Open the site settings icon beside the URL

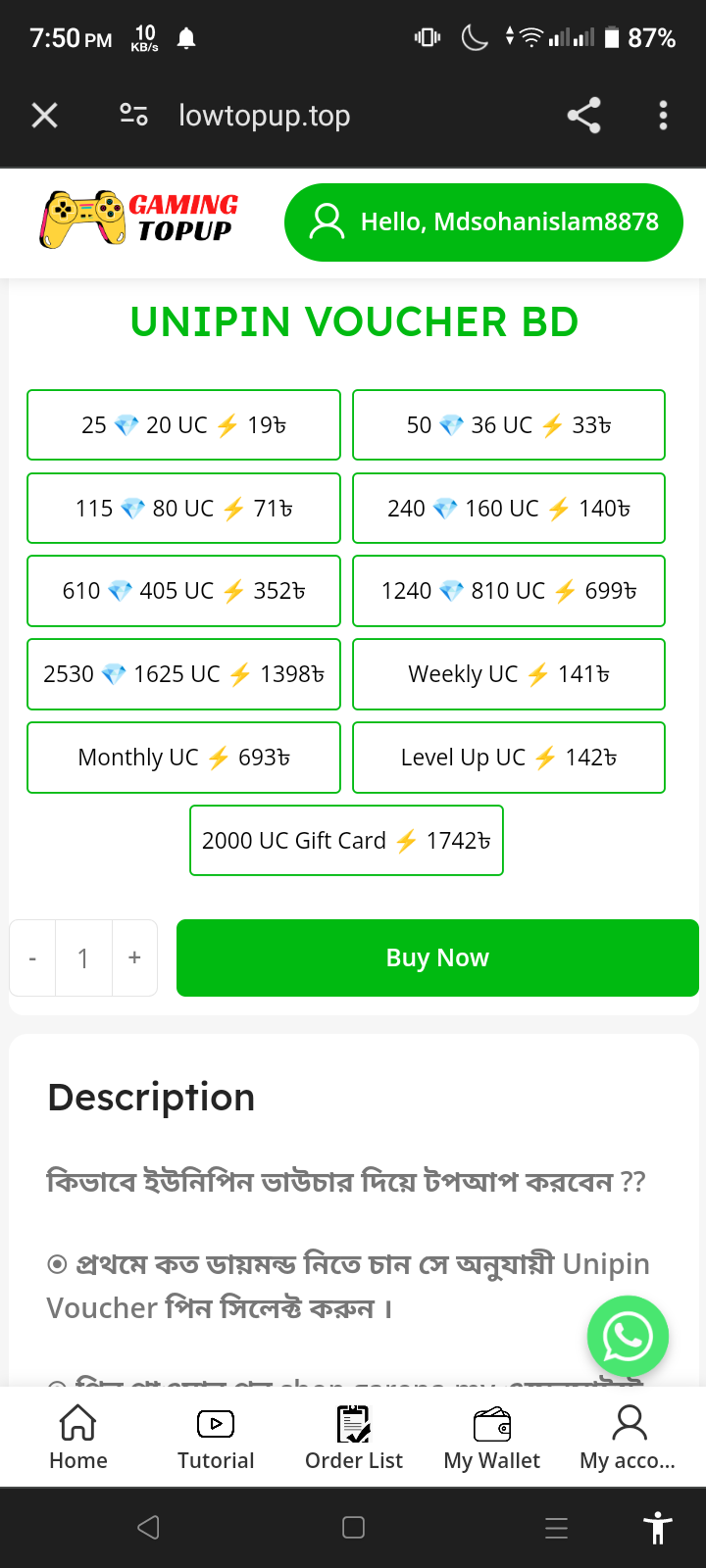[x=133, y=116]
